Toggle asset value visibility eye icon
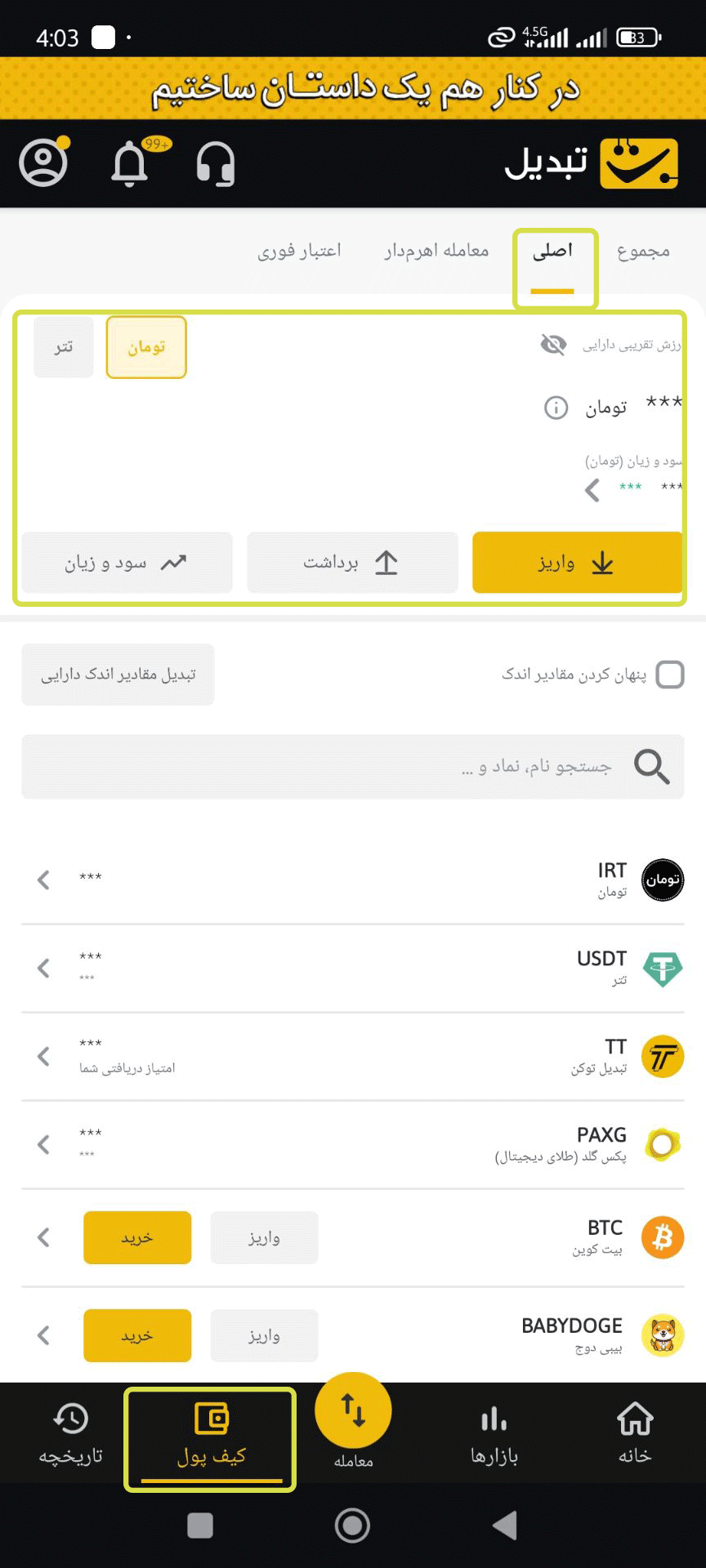 [x=554, y=345]
